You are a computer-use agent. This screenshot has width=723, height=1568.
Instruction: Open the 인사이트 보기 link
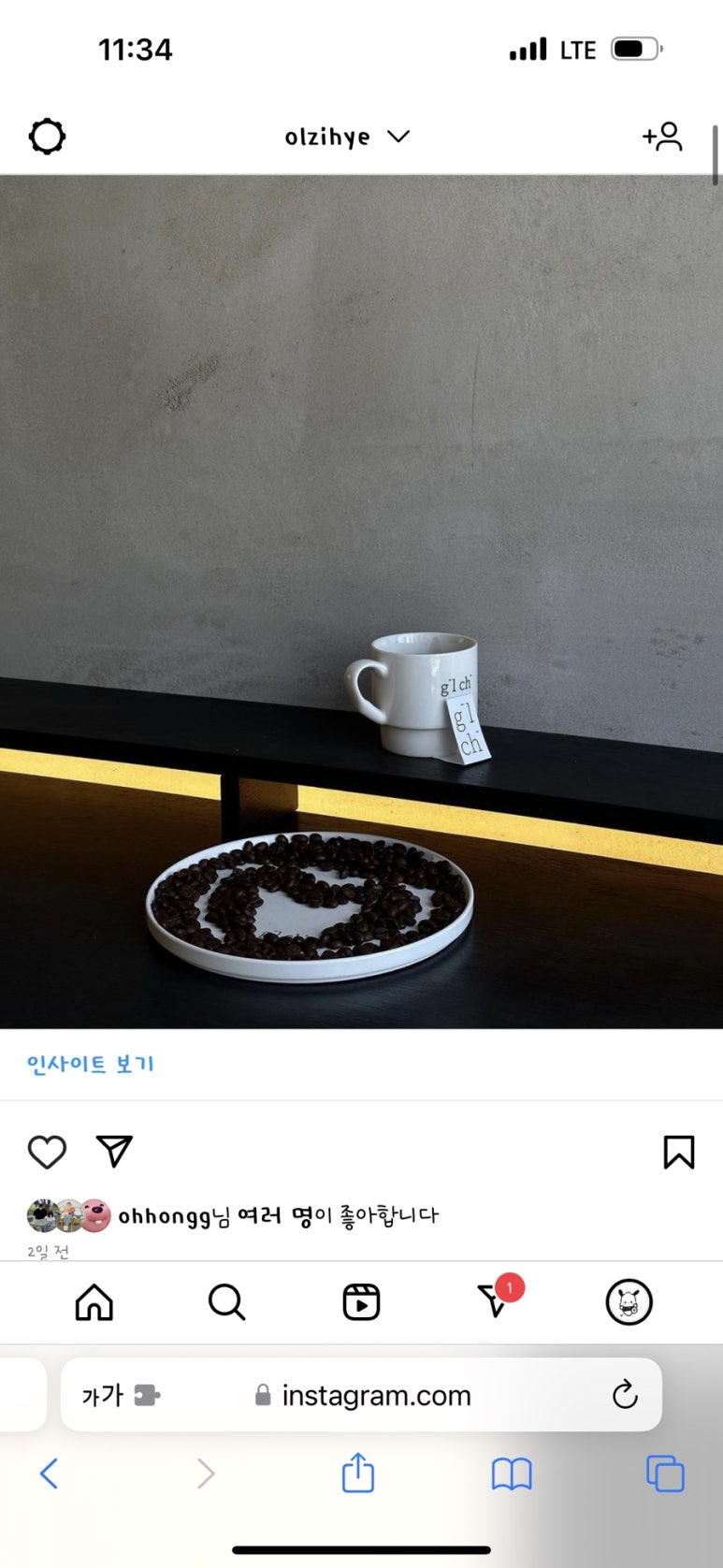[91, 1064]
